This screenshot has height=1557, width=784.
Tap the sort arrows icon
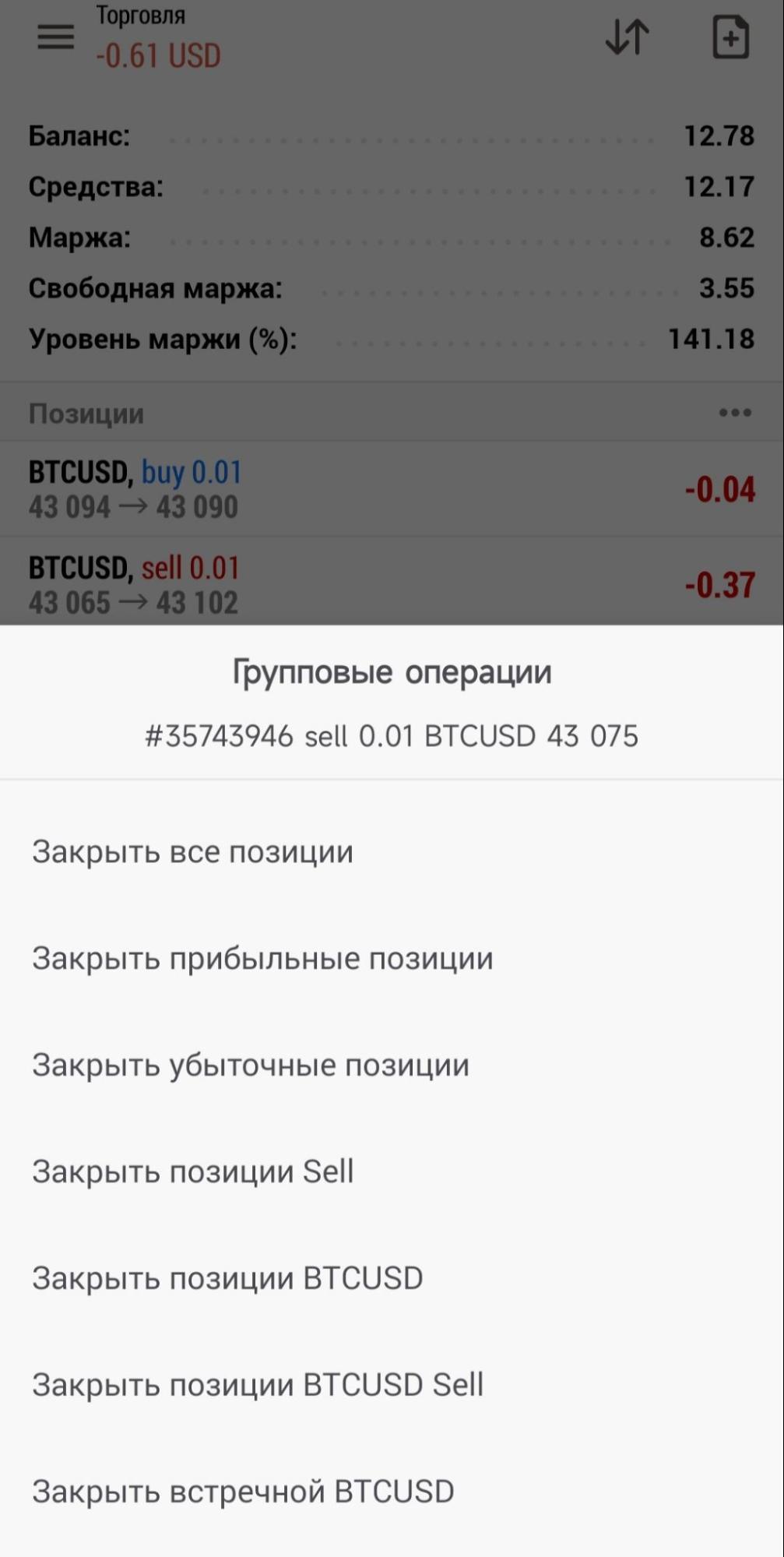627,37
